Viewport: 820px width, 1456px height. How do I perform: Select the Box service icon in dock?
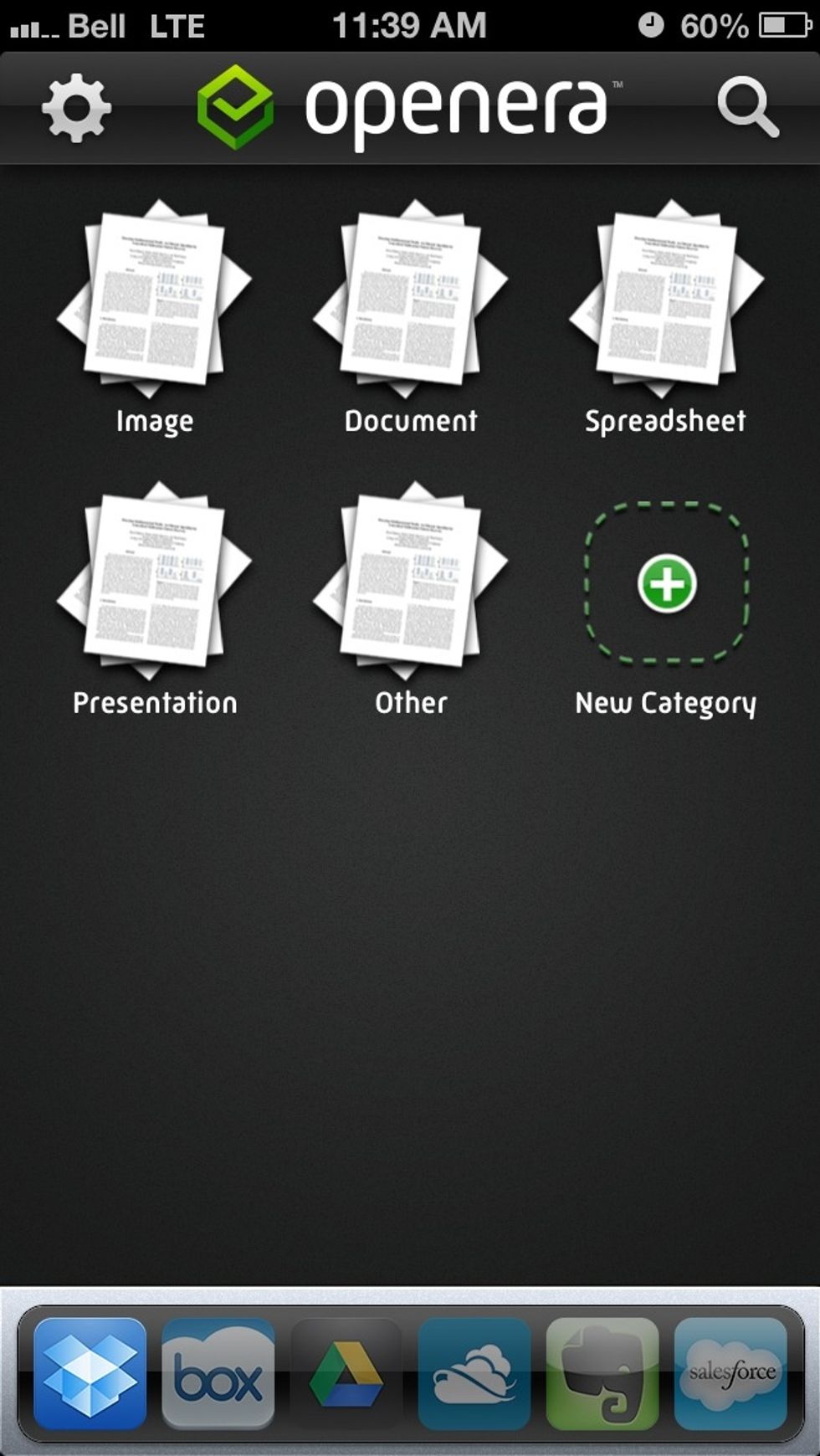pyautogui.click(x=218, y=1372)
